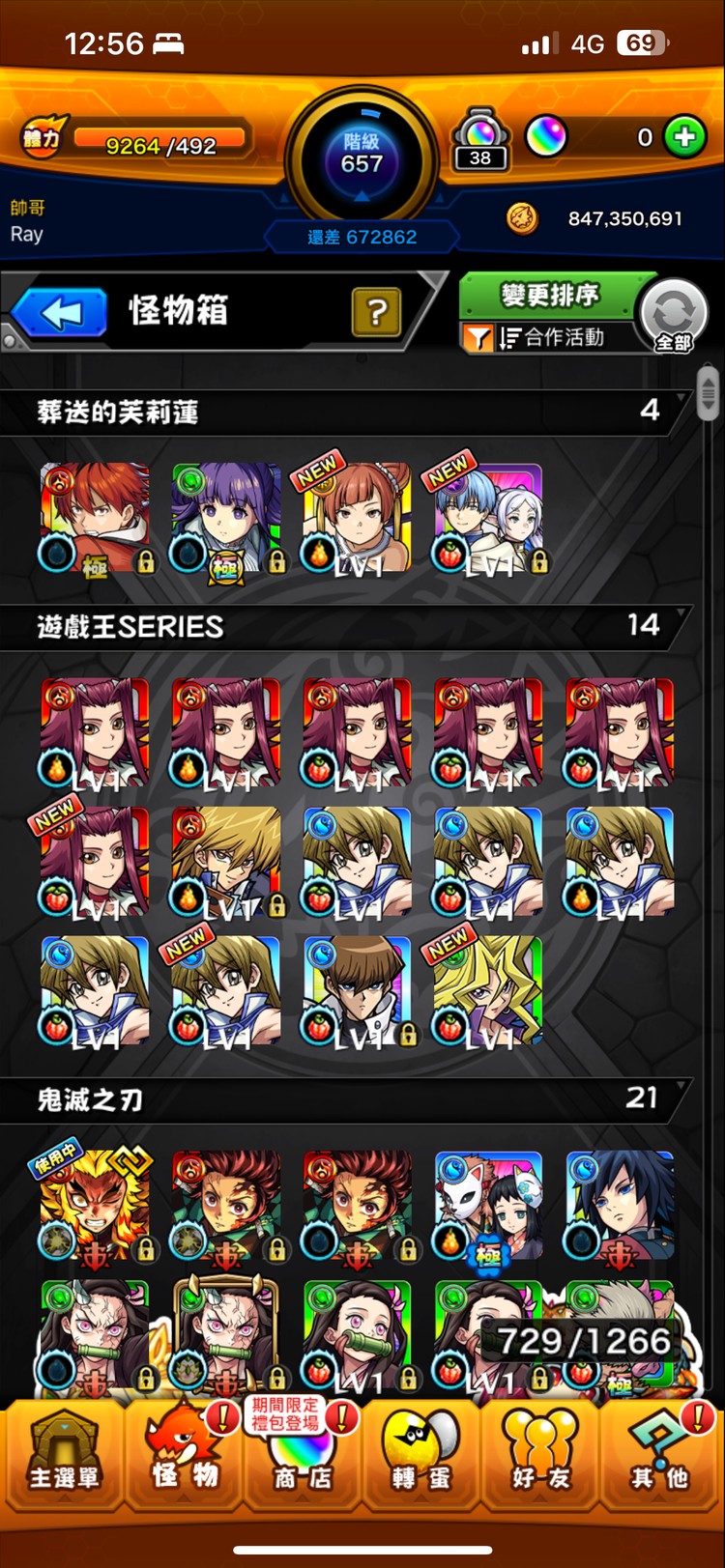Select the locked blond monster in 遊戲王SERIES

click(226, 862)
